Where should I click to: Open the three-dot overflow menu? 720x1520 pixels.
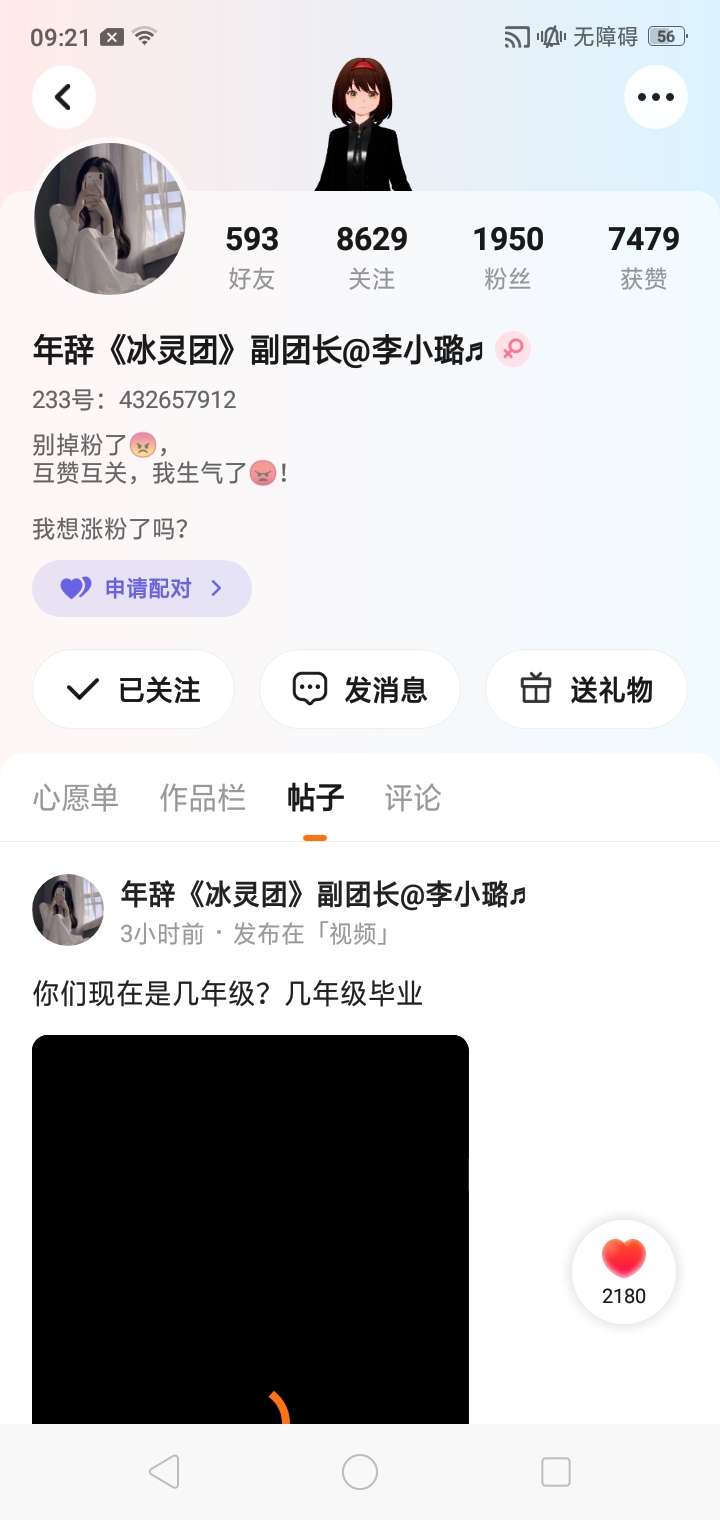655,97
